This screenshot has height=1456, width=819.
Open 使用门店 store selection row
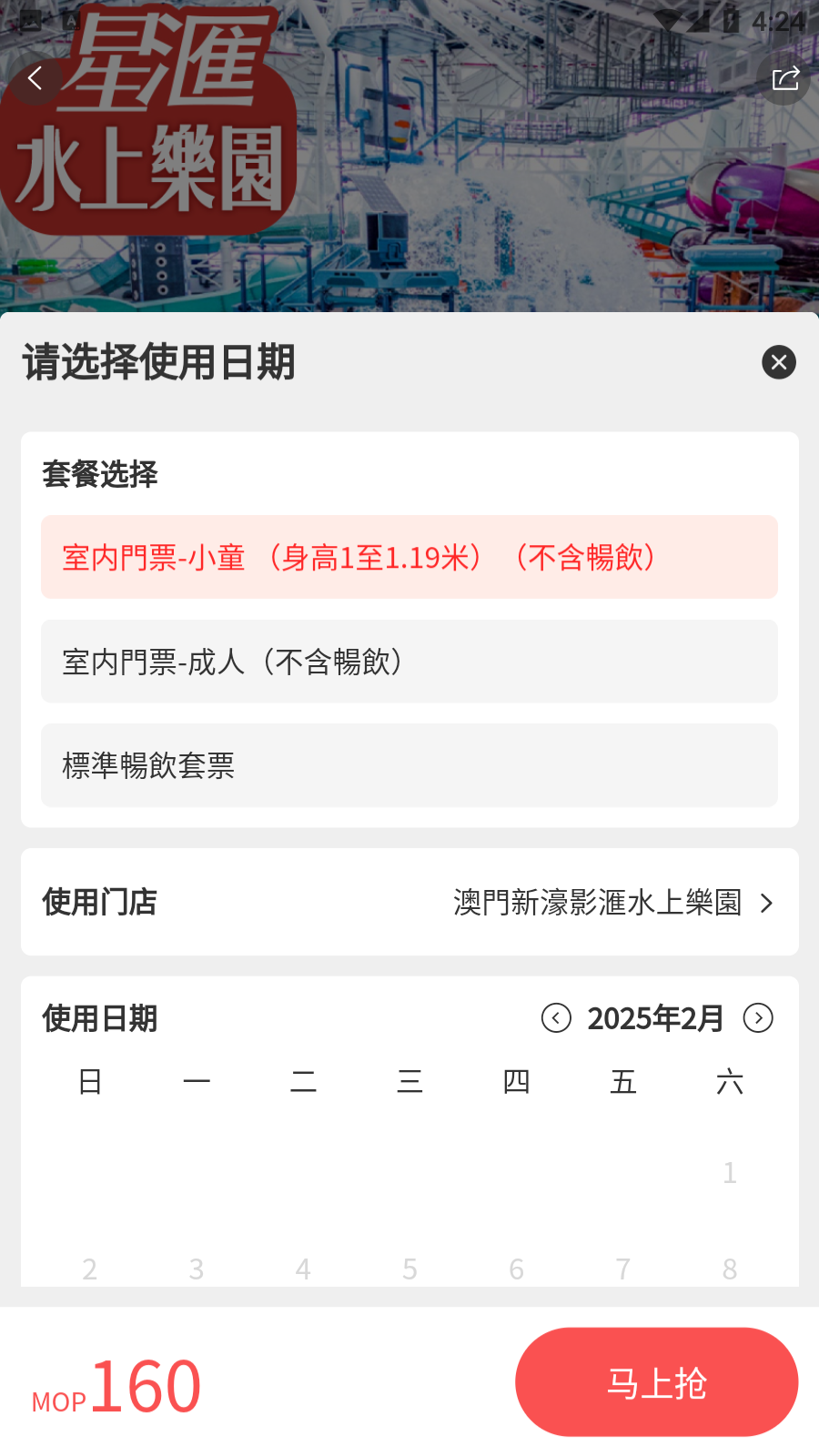409,902
